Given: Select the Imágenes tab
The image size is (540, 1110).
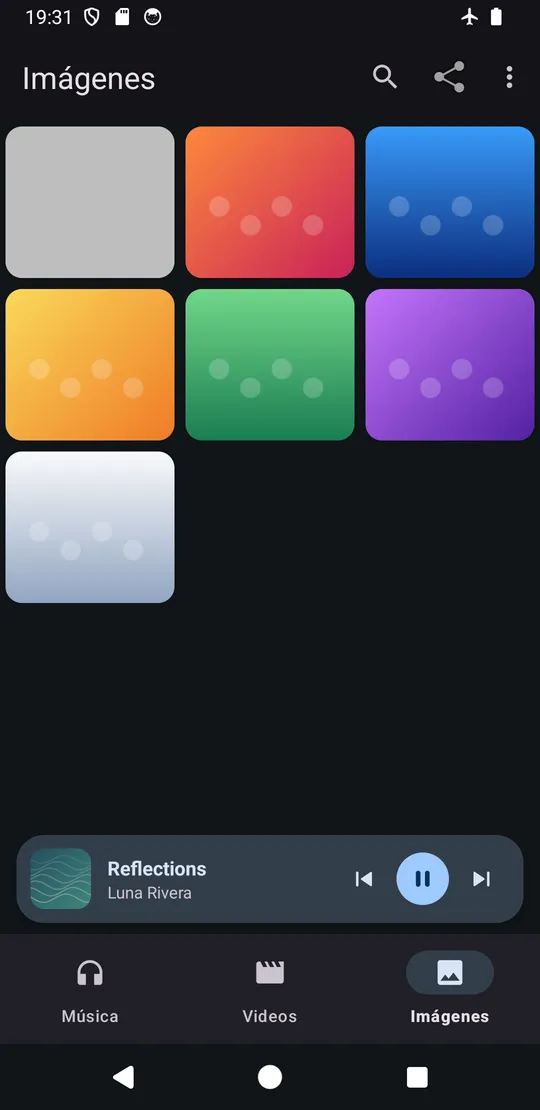Looking at the screenshot, I should 449,989.
